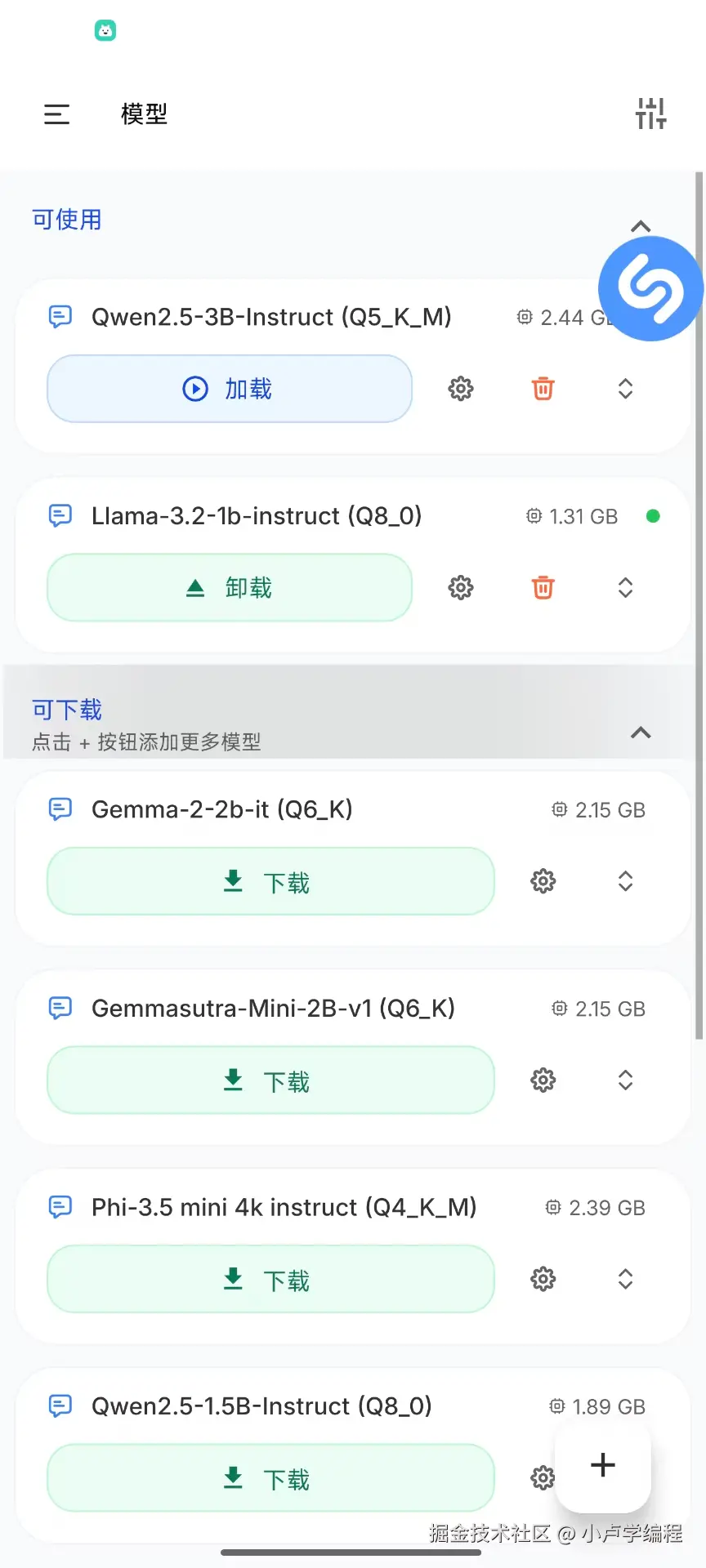Add a new model with plus button
Viewport: 706px width, 1568px height.
603,1465
